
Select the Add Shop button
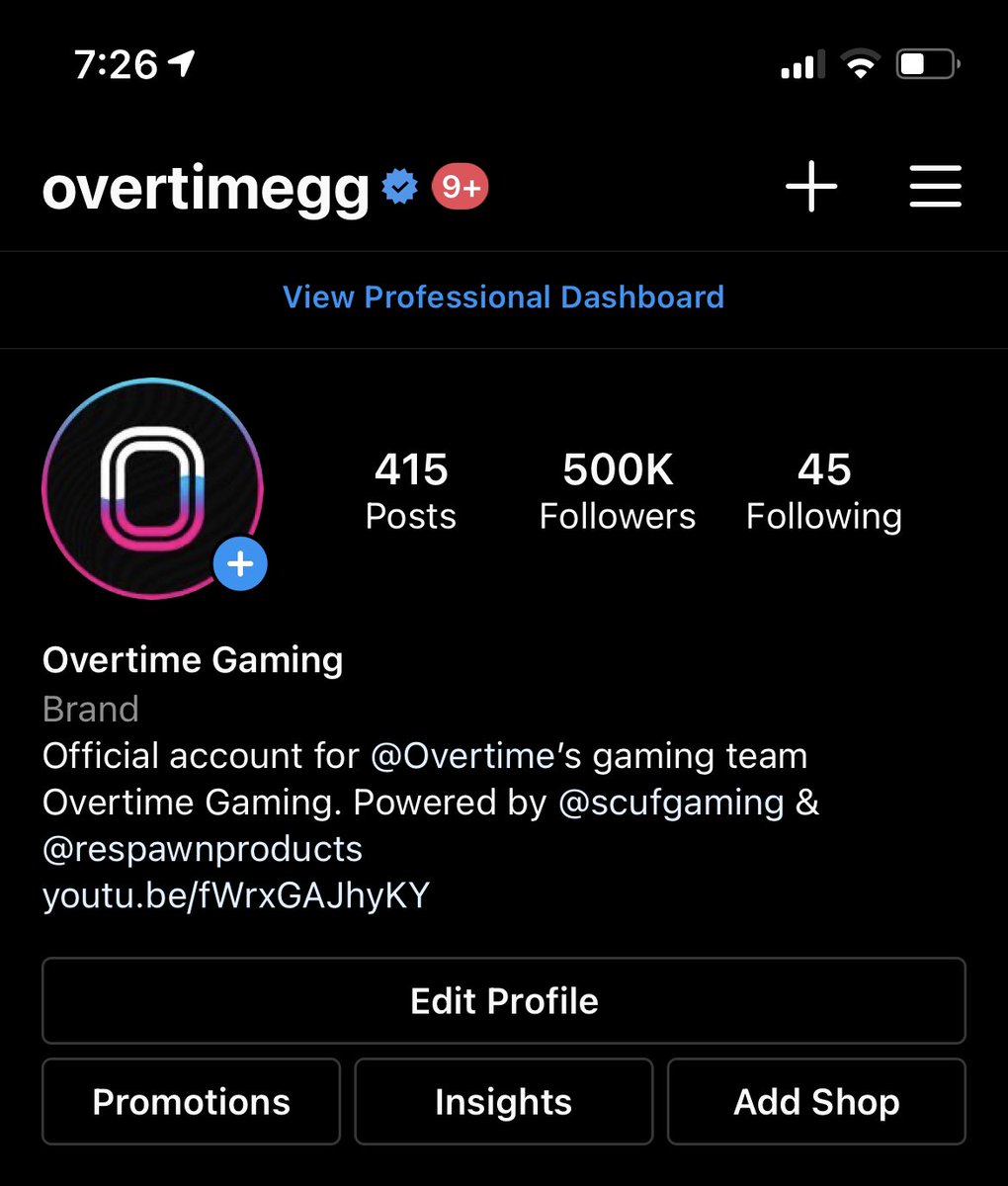816,1102
